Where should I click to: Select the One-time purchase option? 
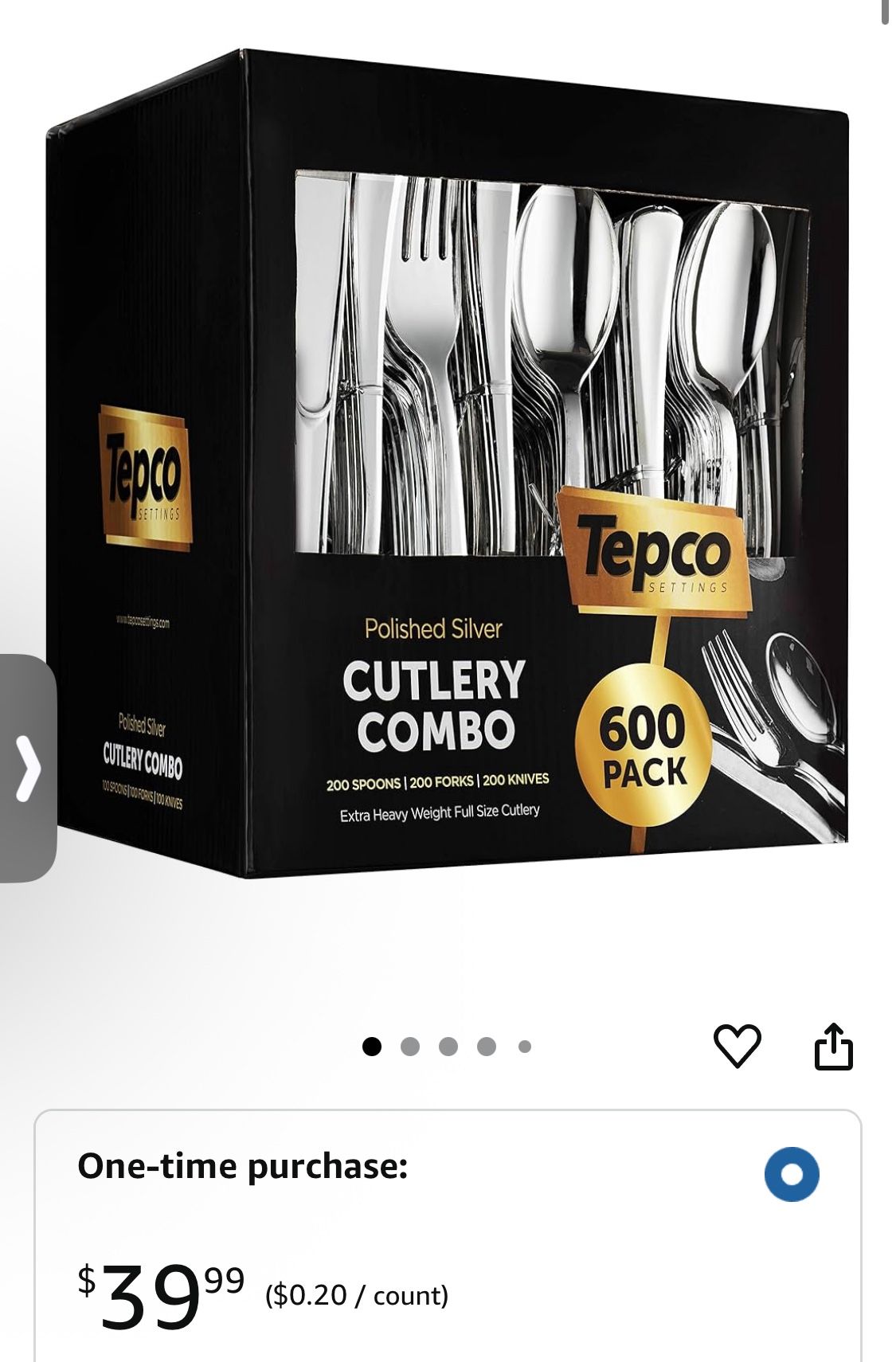(791, 1173)
